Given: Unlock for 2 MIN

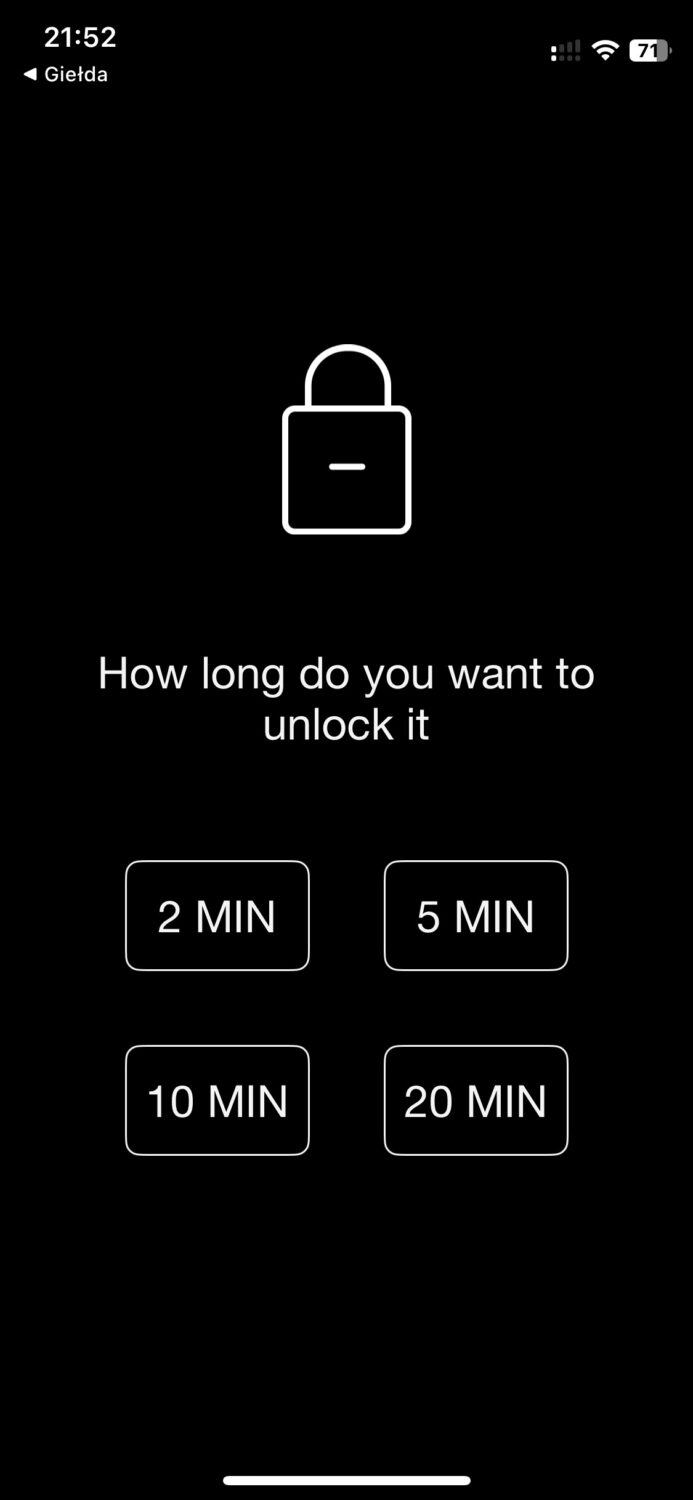Looking at the screenshot, I should click(217, 916).
